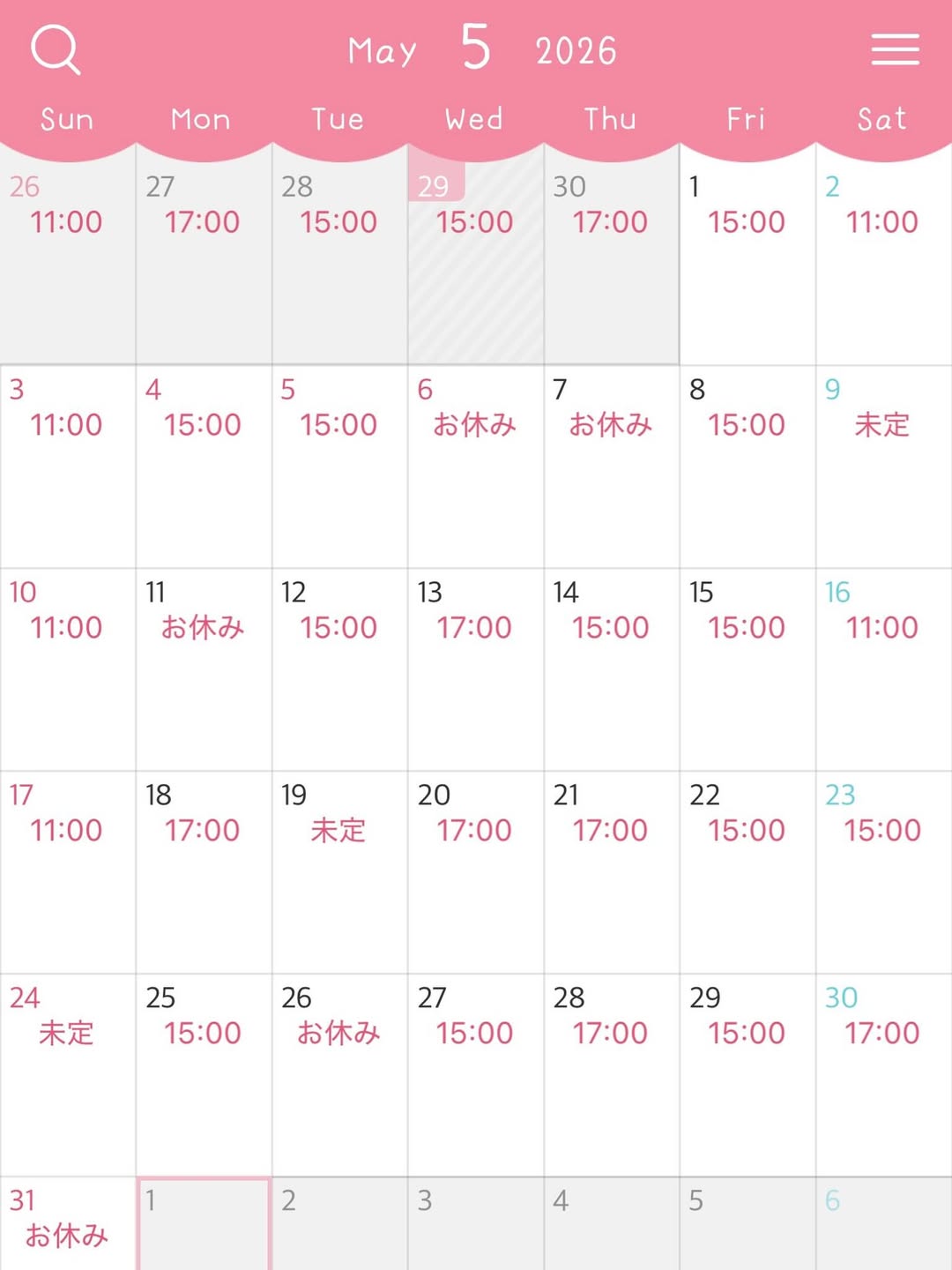
Task: Select April 29 with 15:00 entry
Action: point(475,256)
